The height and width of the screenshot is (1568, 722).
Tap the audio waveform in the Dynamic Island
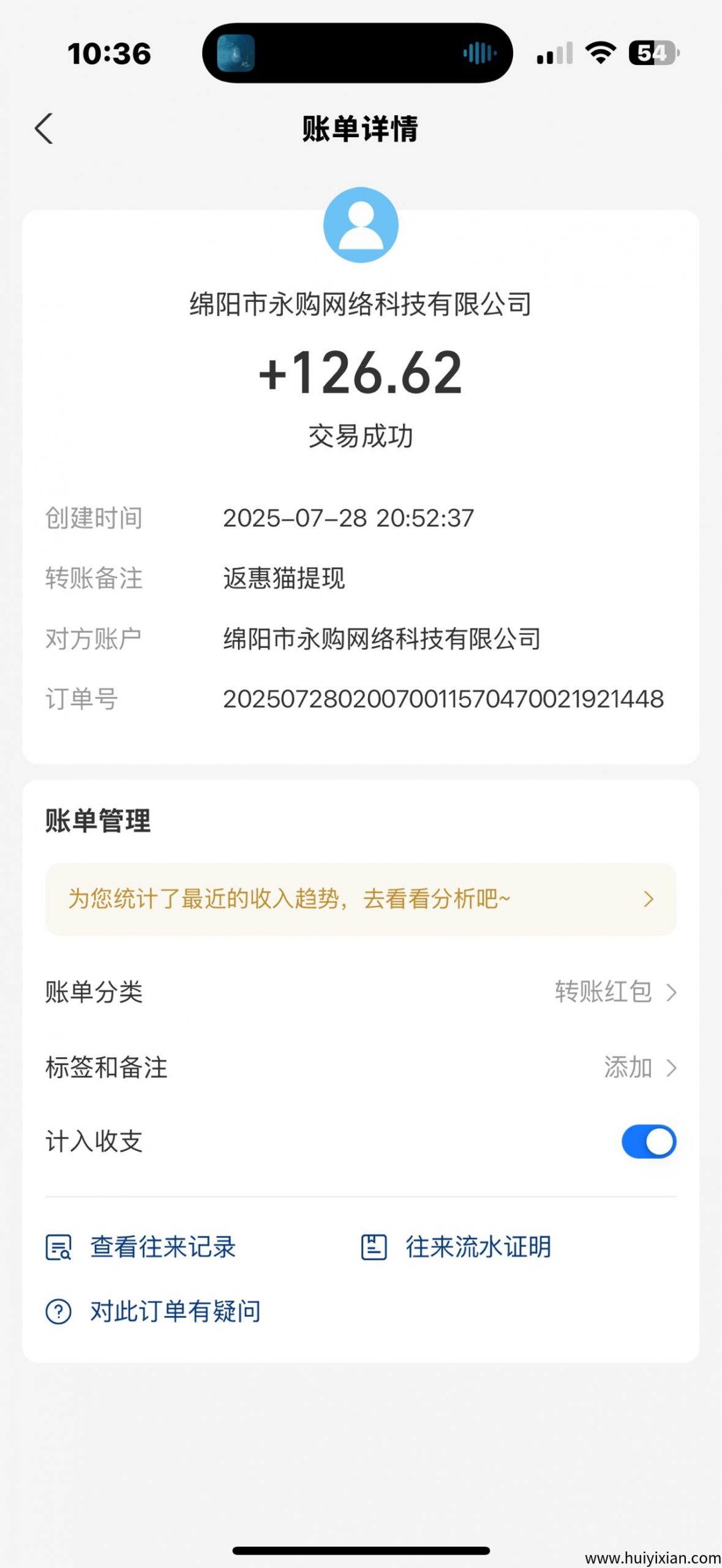(x=480, y=54)
